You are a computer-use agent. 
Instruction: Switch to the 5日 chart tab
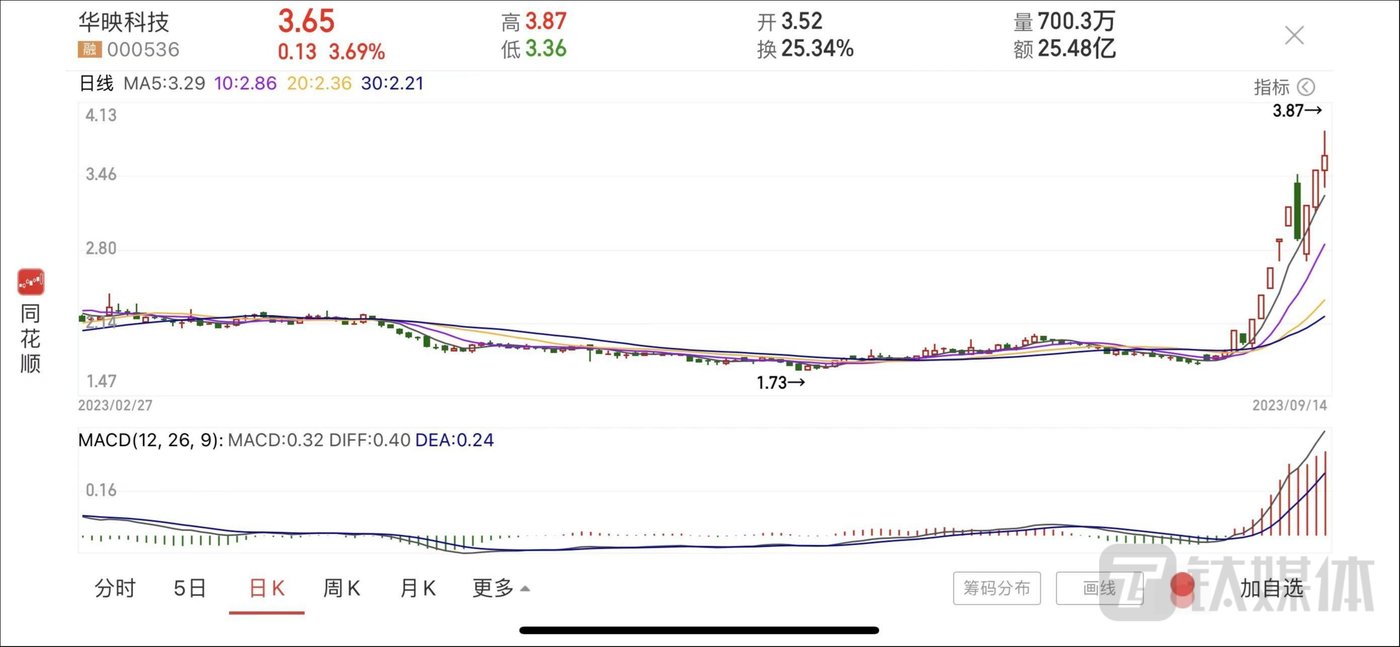click(190, 588)
